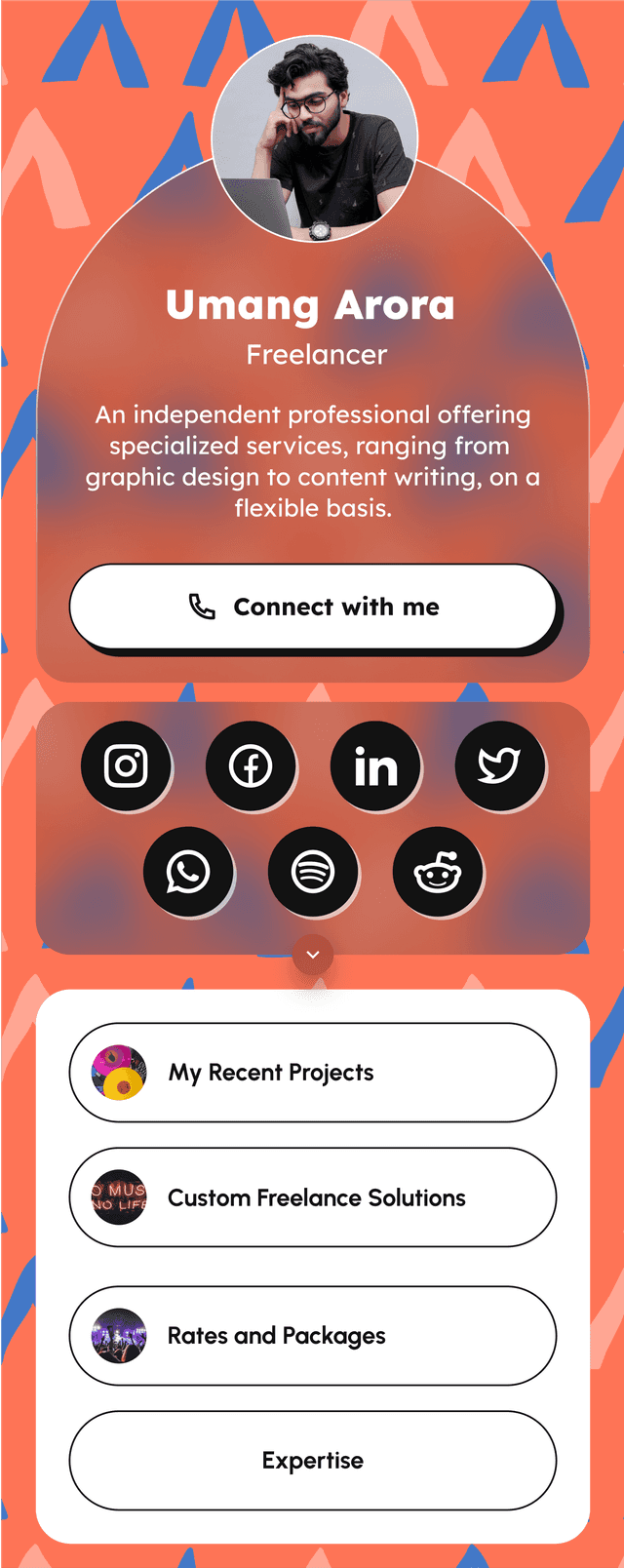The height and width of the screenshot is (1568, 624).
Task: Go to the Twitter profile icon
Action: coord(499,766)
